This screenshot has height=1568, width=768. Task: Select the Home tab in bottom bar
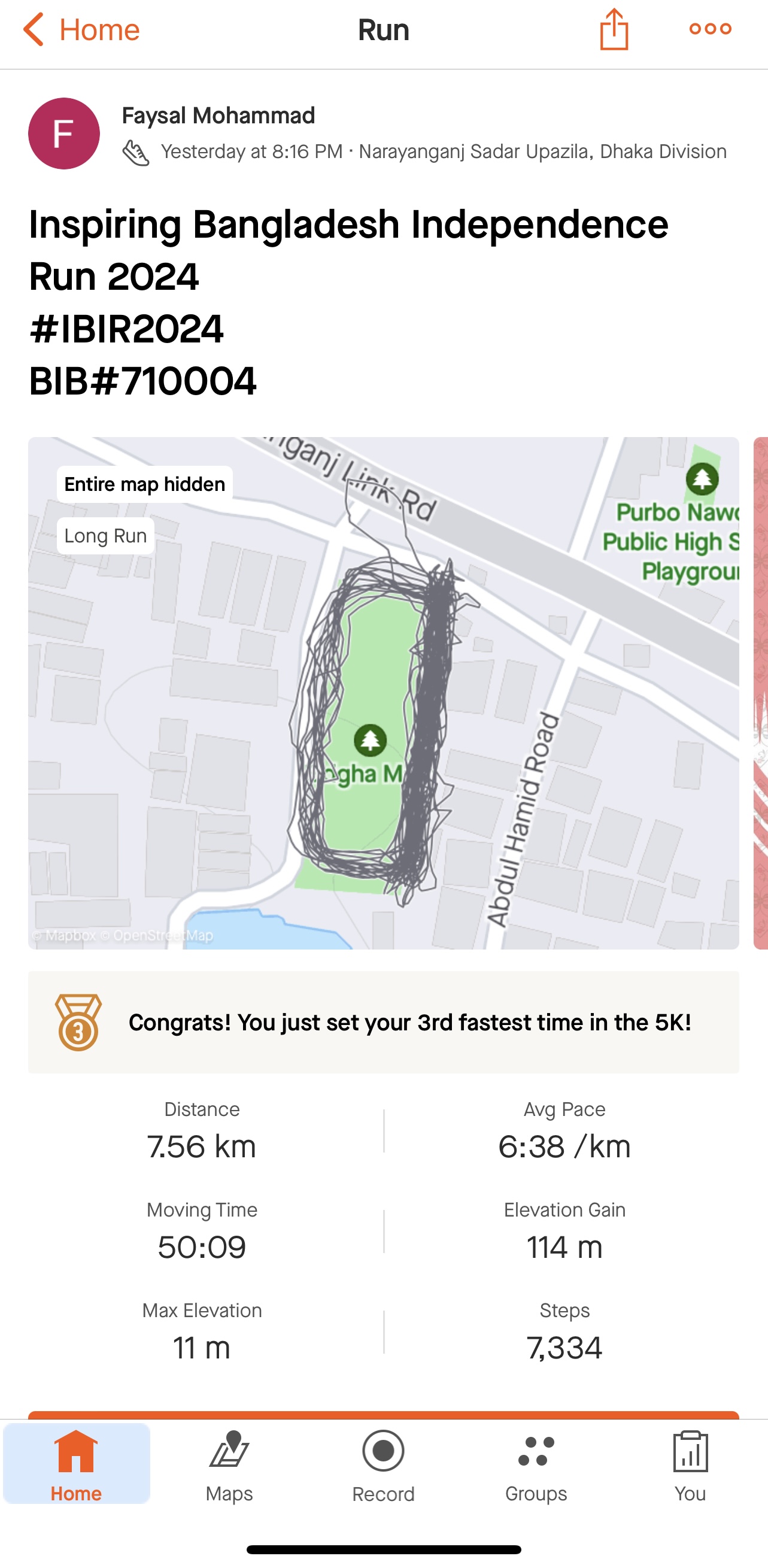[x=76, y=1464]
